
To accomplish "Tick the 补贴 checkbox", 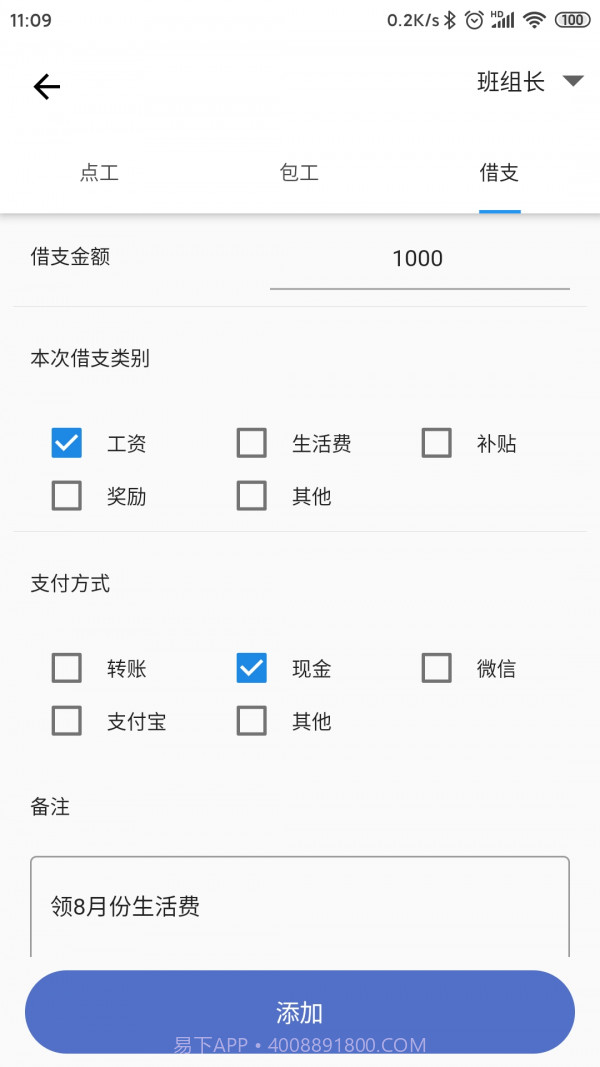I will 437,443.
